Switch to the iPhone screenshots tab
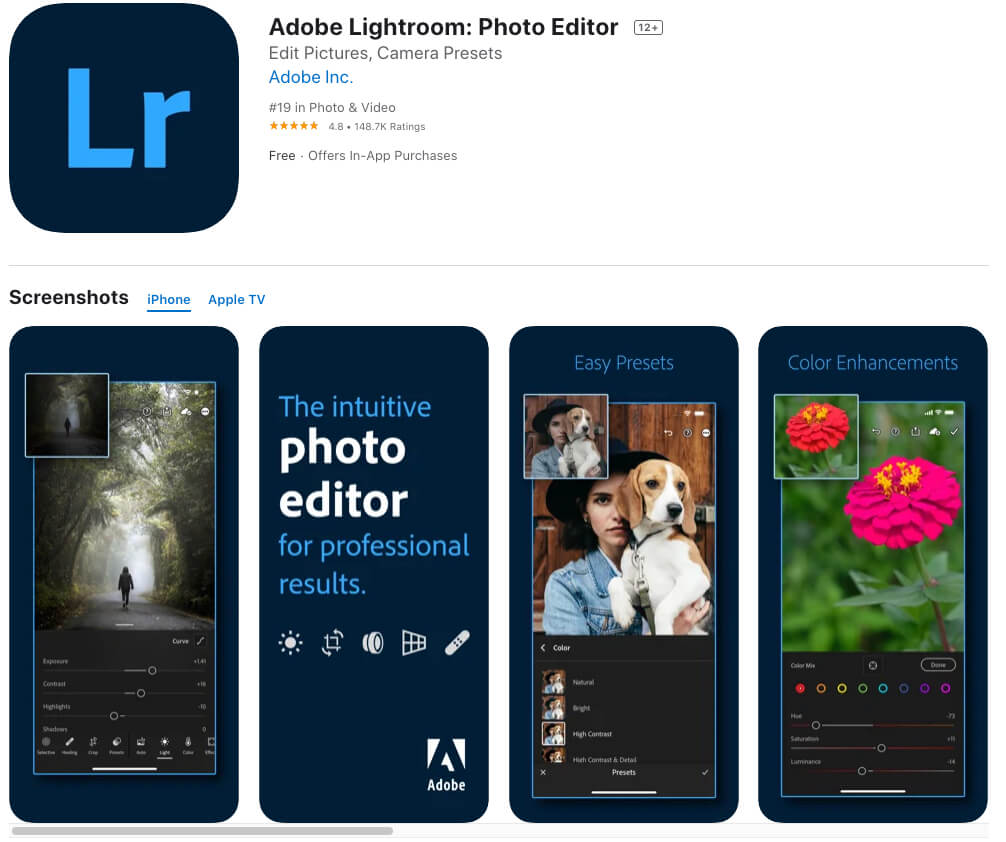 168,299
